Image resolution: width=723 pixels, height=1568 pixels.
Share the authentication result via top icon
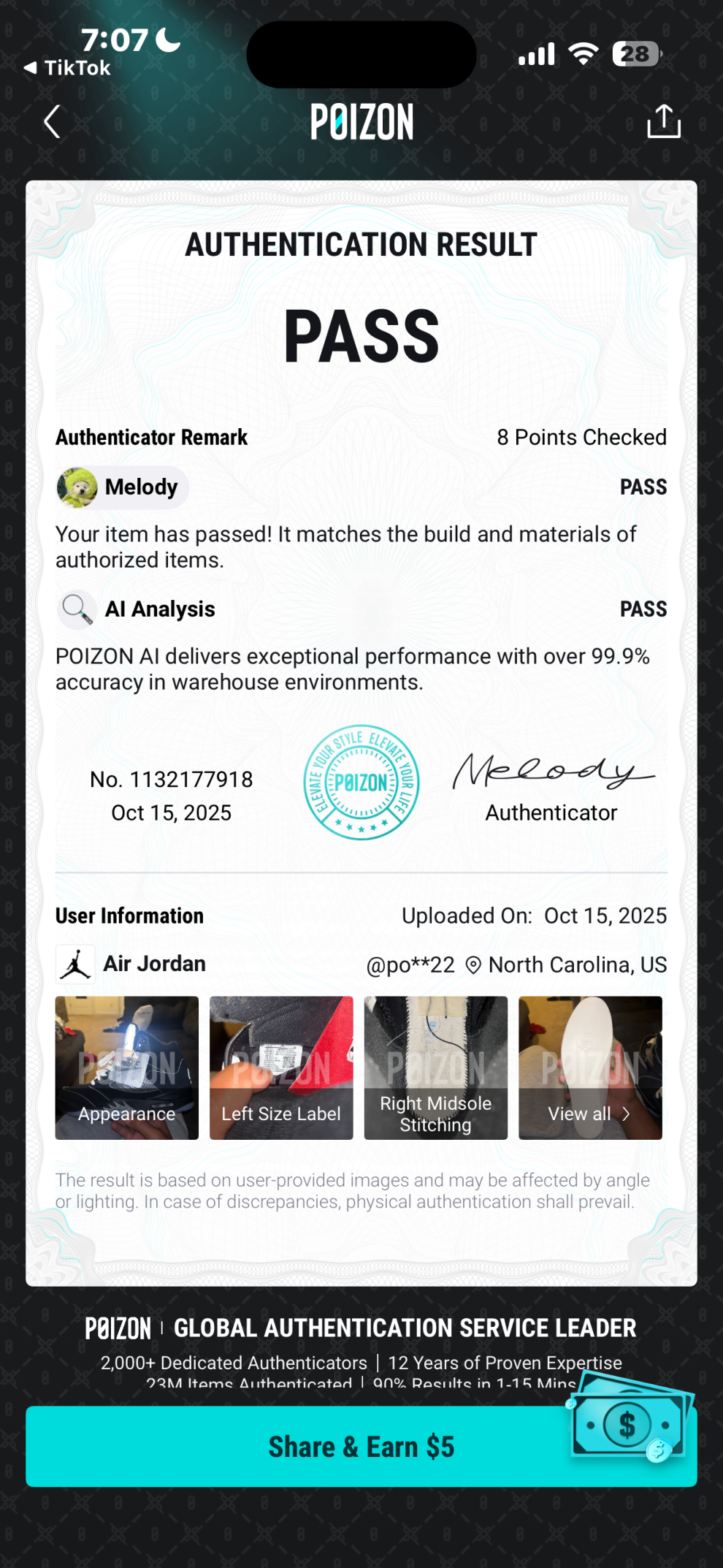tap(663, 121)
